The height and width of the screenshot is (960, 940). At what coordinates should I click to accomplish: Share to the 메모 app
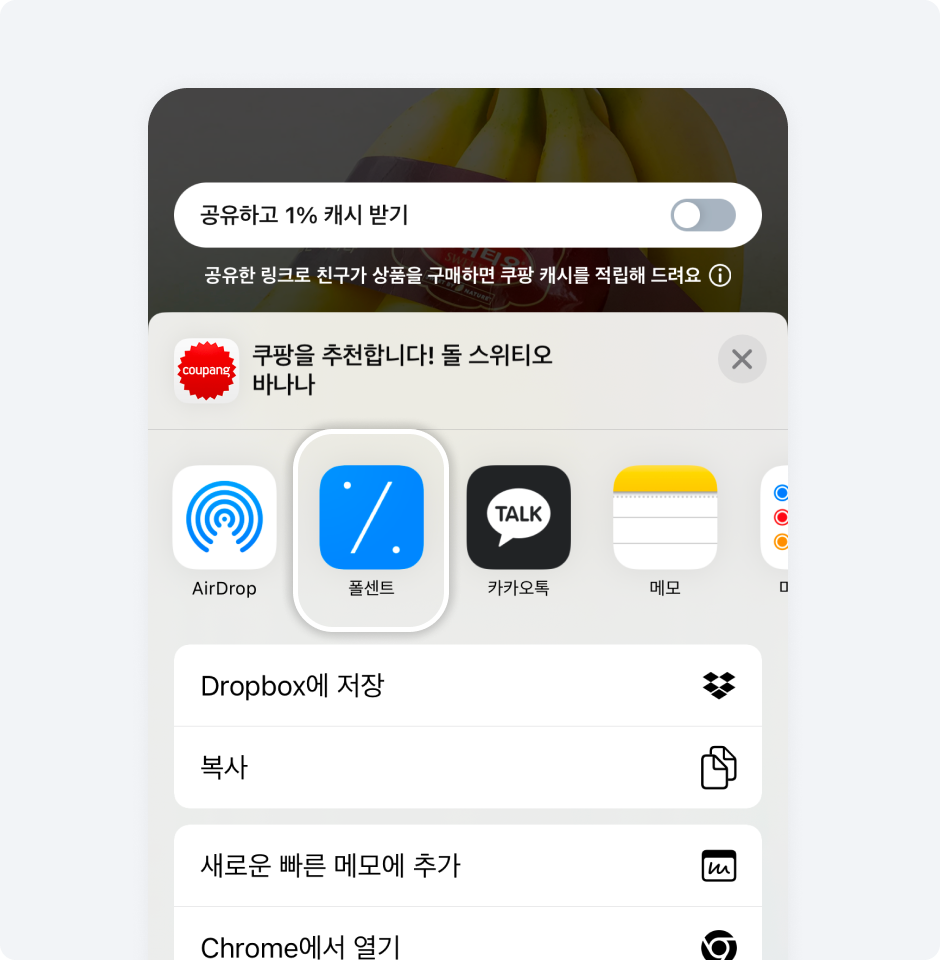pos(665,518)
